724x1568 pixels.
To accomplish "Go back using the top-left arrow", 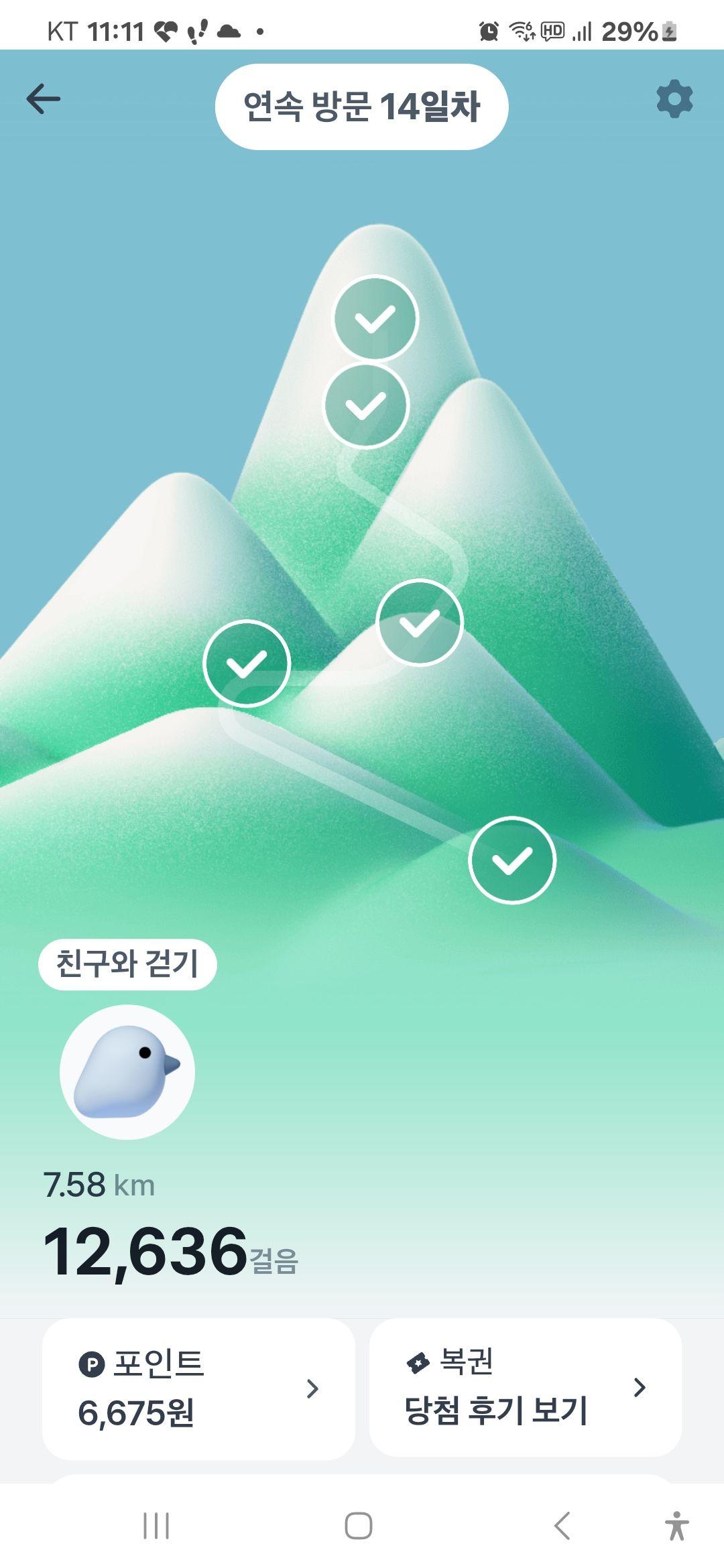I will [43, 99].
